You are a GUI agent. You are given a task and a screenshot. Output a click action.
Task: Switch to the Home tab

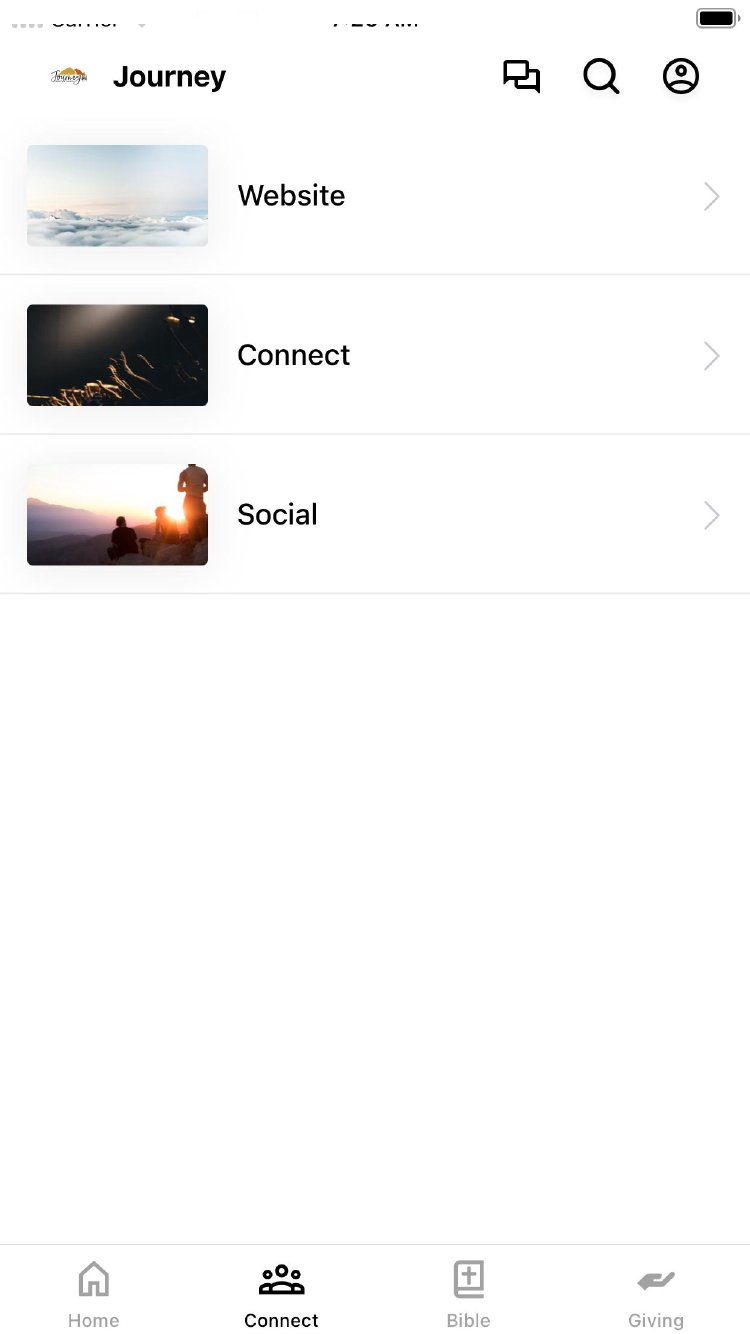point(93,1294)
